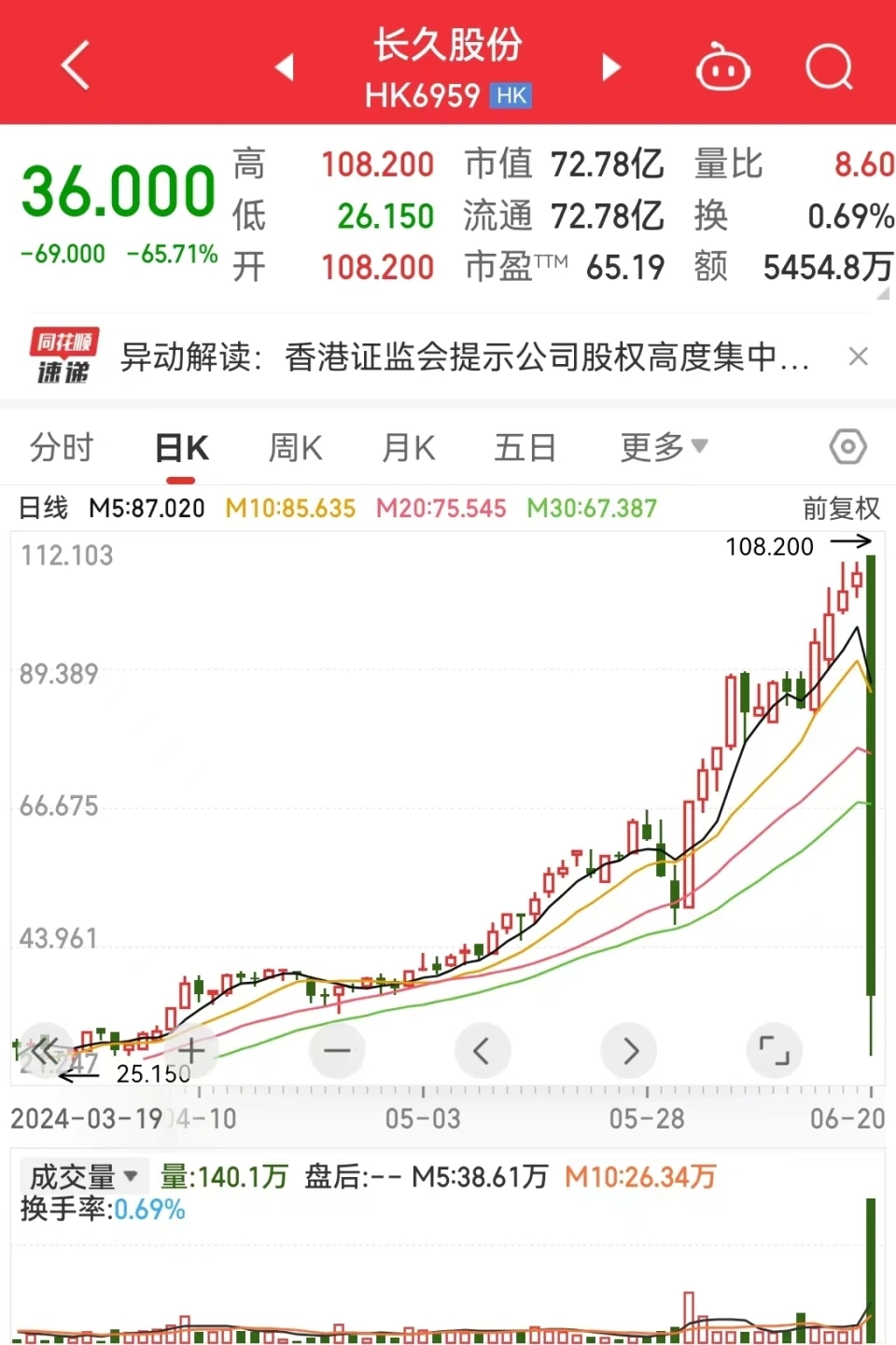Go back from the stock page
The image size is (896, 1345).
point(75,65)
